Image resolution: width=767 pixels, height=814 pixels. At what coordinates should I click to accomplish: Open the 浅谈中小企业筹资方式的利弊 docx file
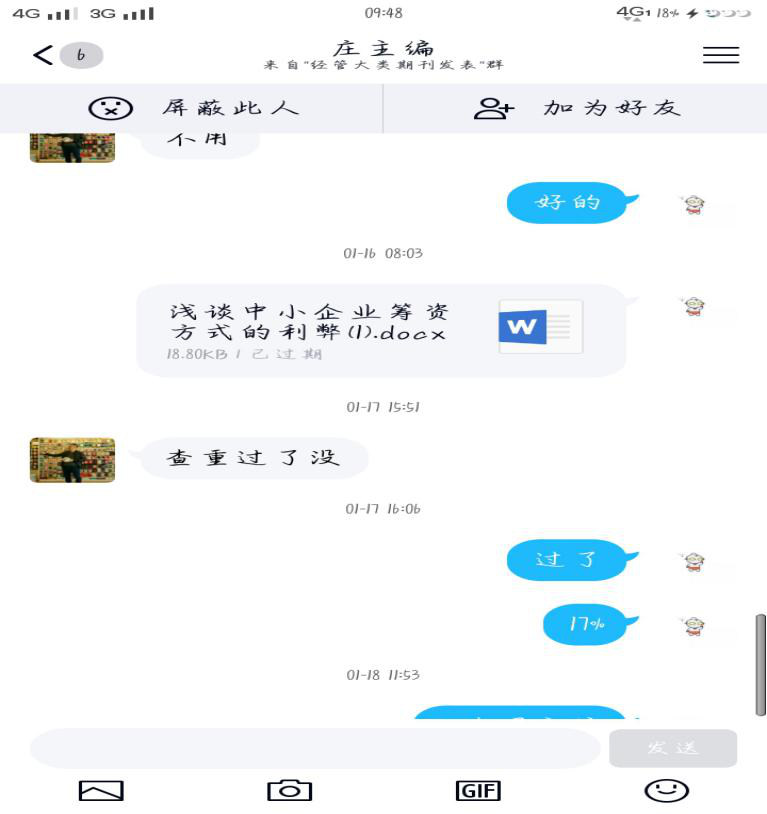pyautogui.click(x=380, y=330)
